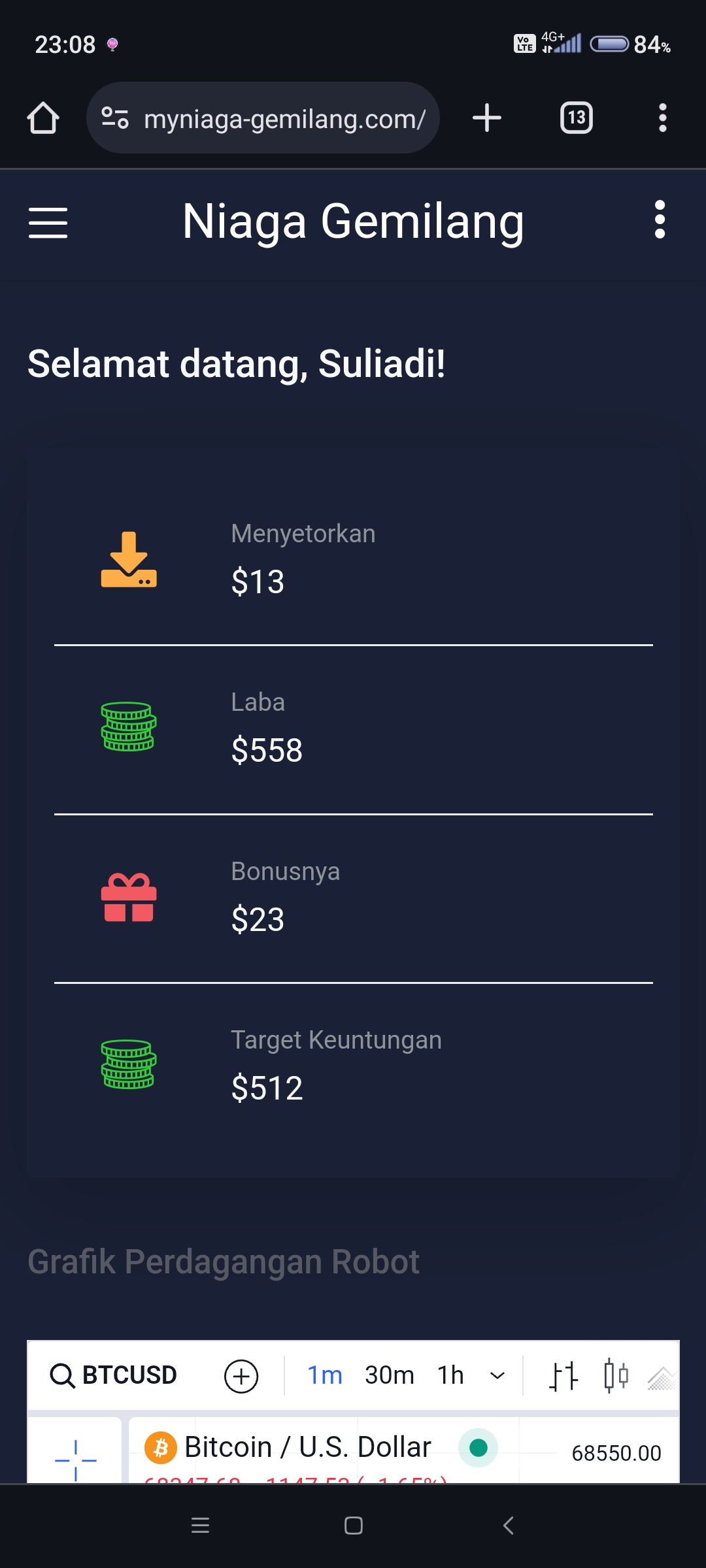
Task: Switch to candlestick chart style
Action: click(616, 1376)
